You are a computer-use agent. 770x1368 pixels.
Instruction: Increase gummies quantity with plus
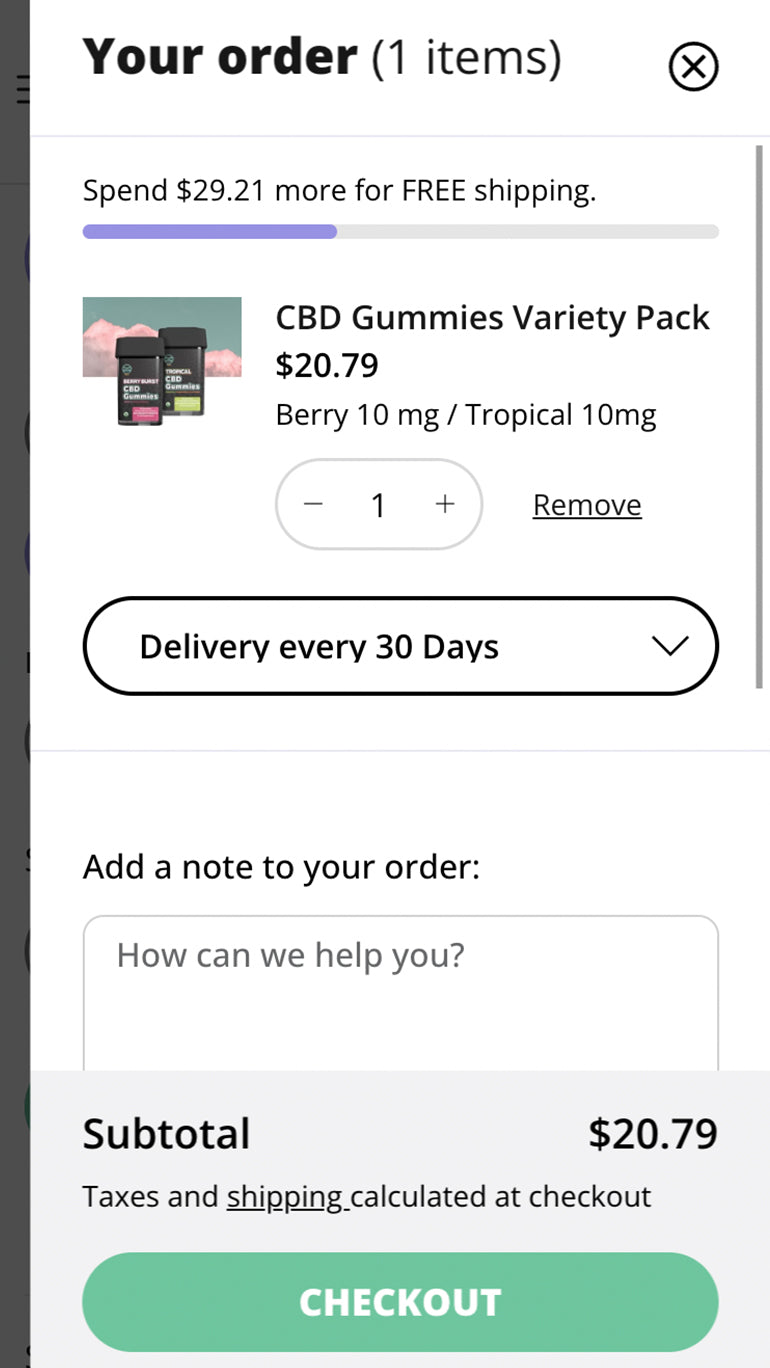[x=445, y=504]
